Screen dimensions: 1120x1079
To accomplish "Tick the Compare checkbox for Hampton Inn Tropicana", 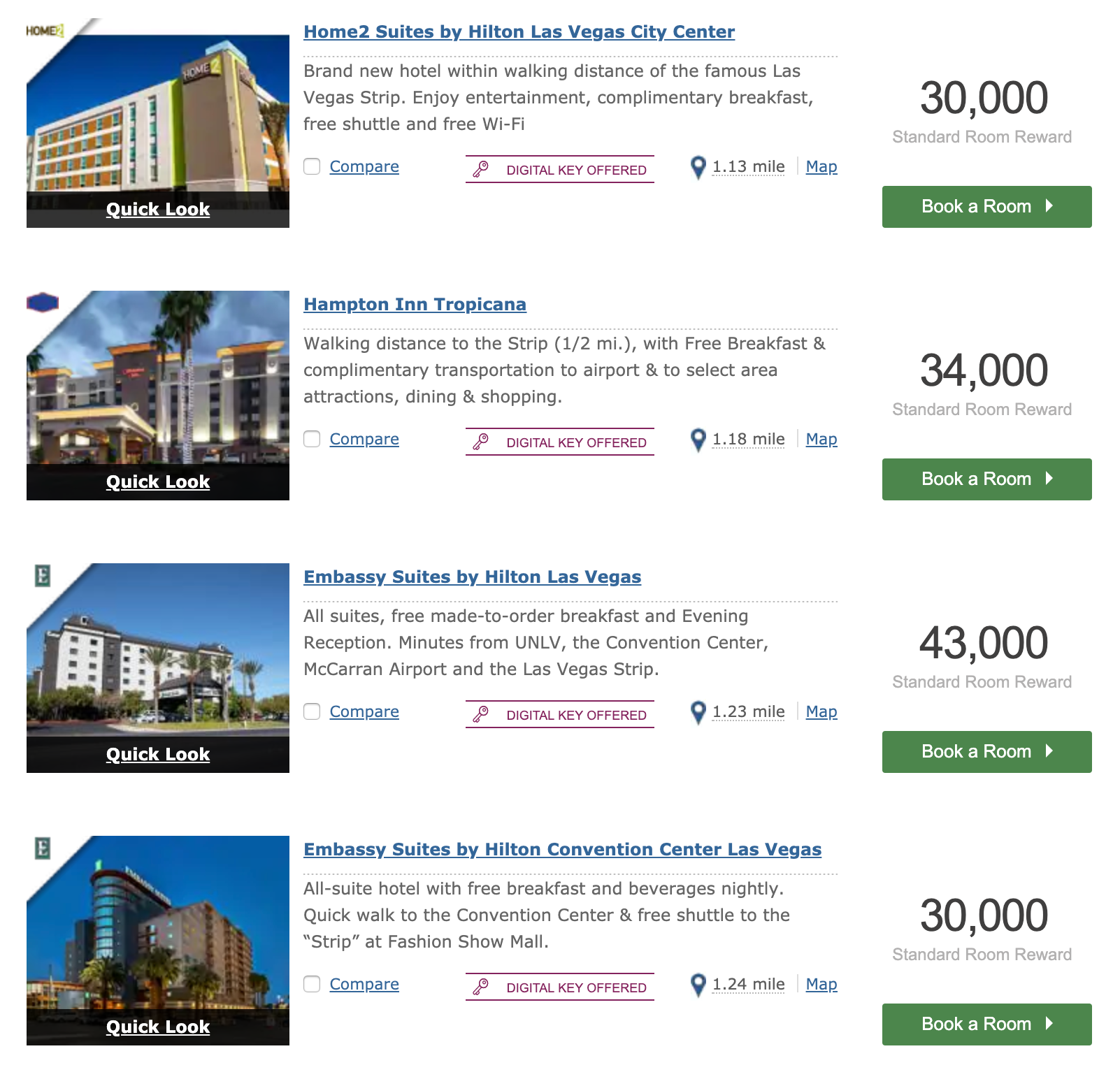I will pos(312,439).
